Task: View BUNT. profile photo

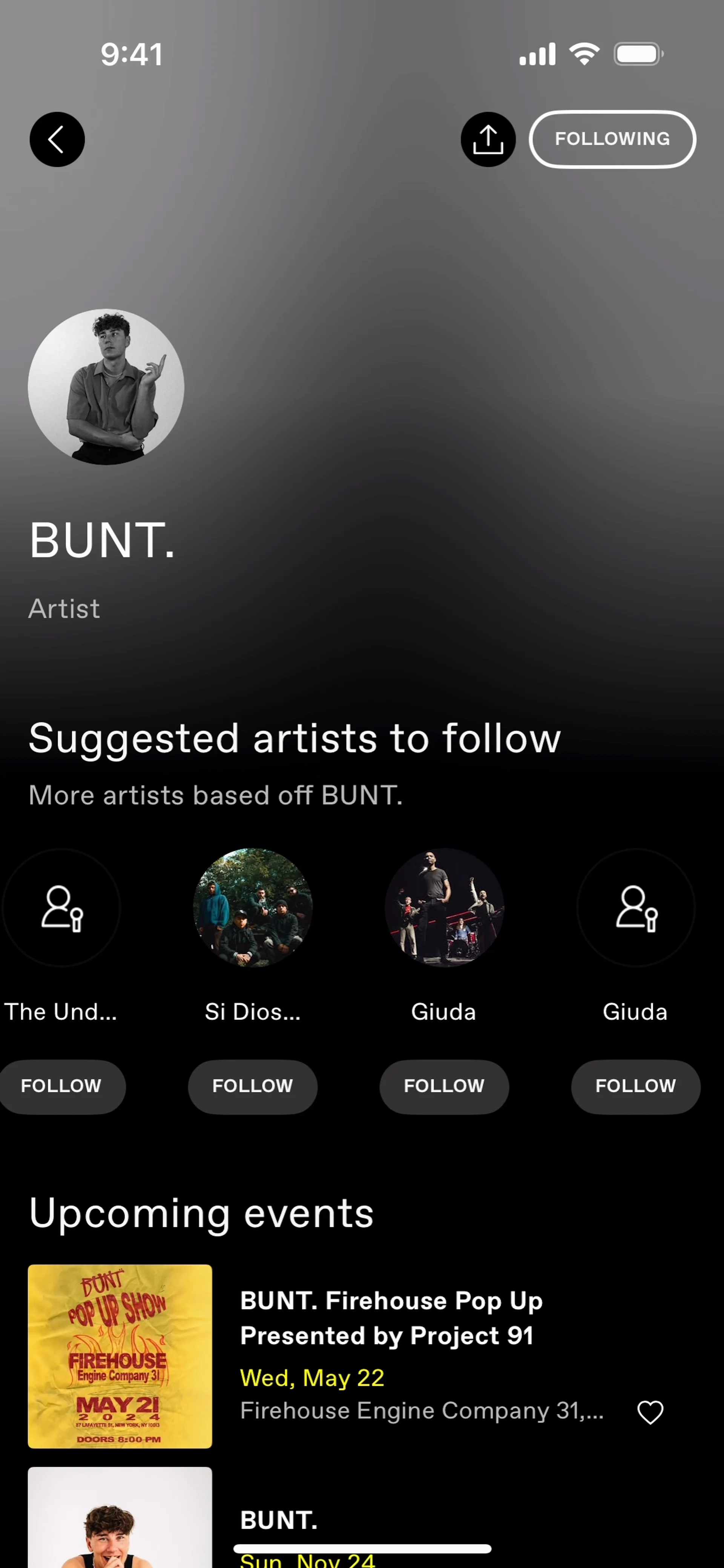Action: tap(106, 387)
